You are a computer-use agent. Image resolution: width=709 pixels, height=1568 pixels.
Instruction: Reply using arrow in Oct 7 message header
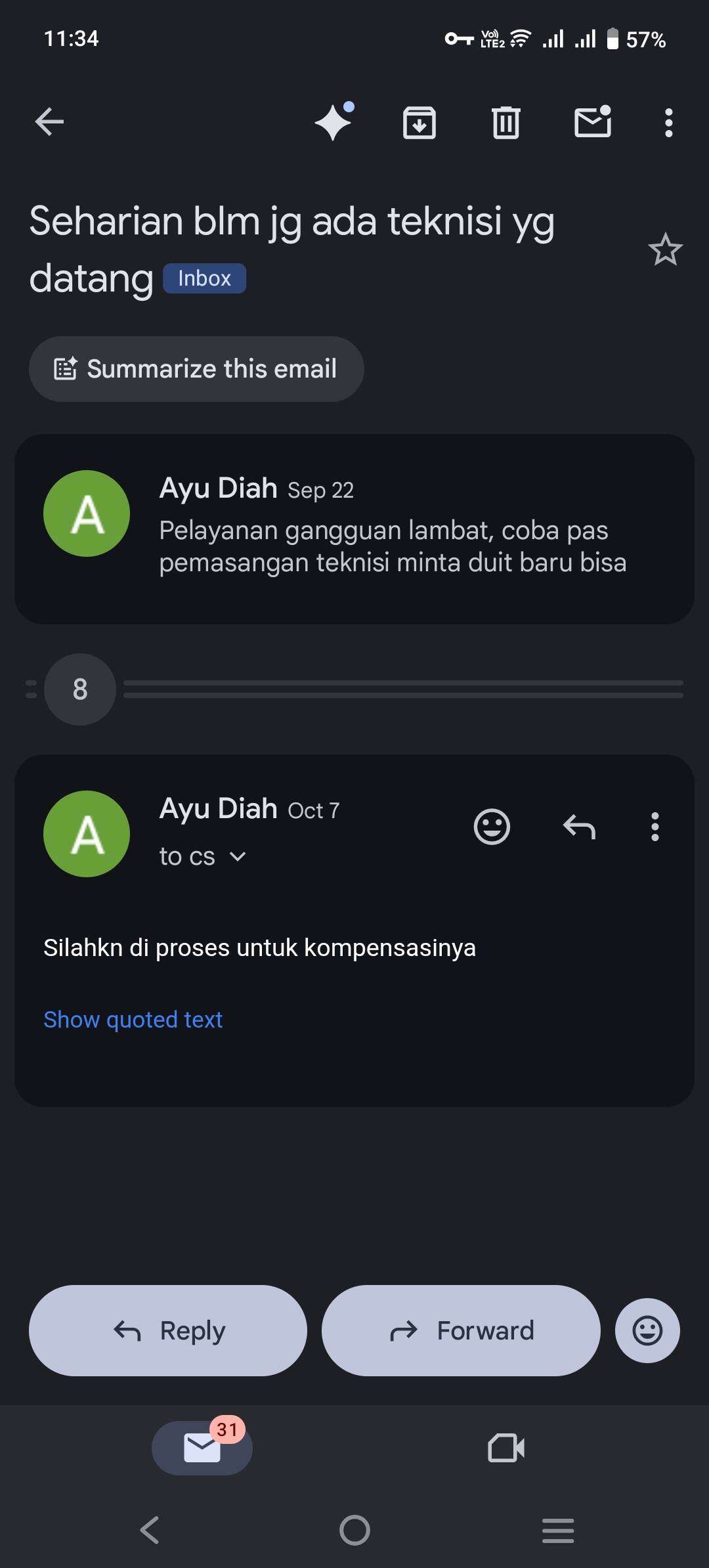(579, 827)
